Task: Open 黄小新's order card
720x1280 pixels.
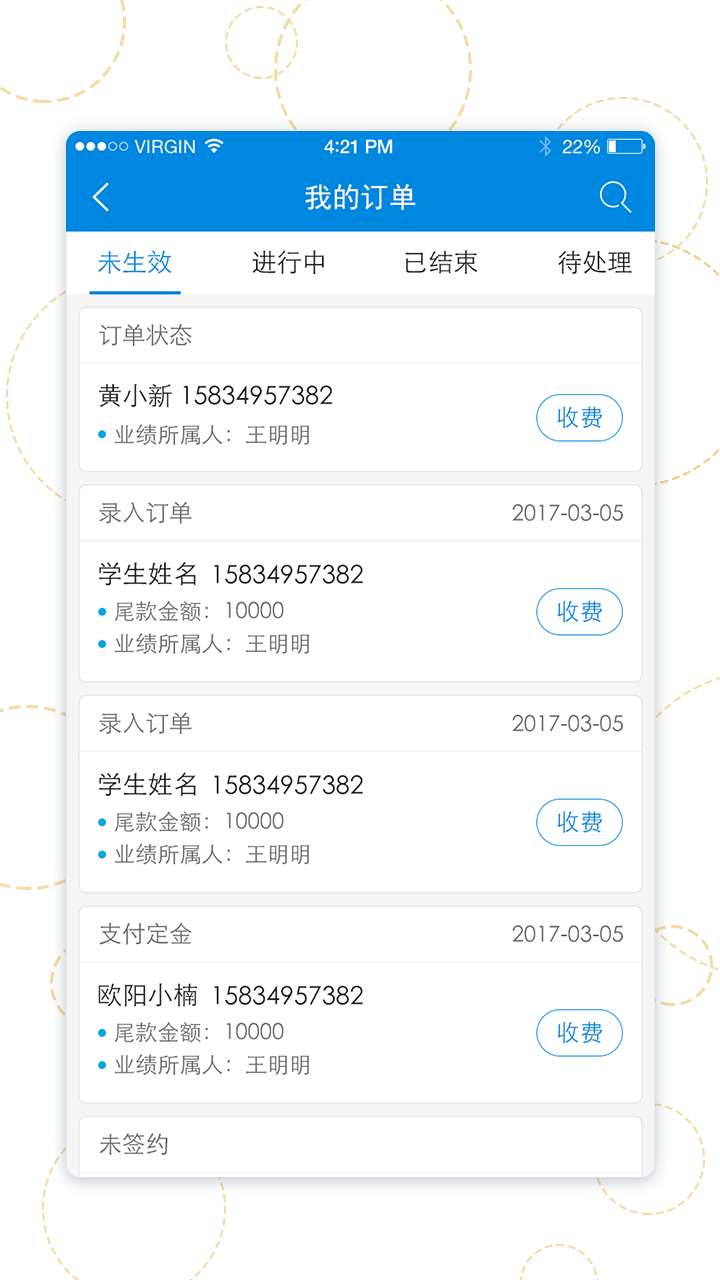Action: click(360, 389)
